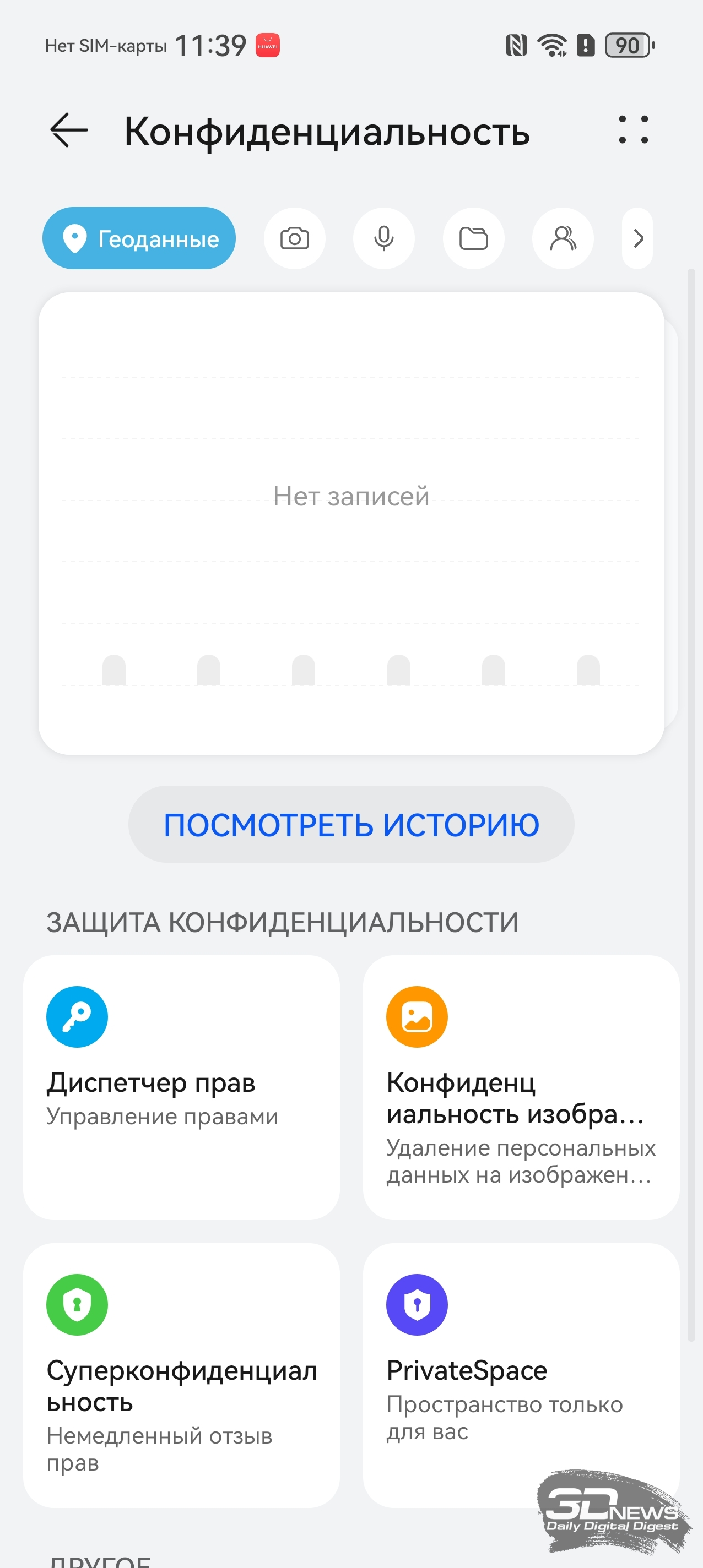Go back from Конфиденциальность
Viewport: 703px width, 1568px height.
tap(69, 130)
